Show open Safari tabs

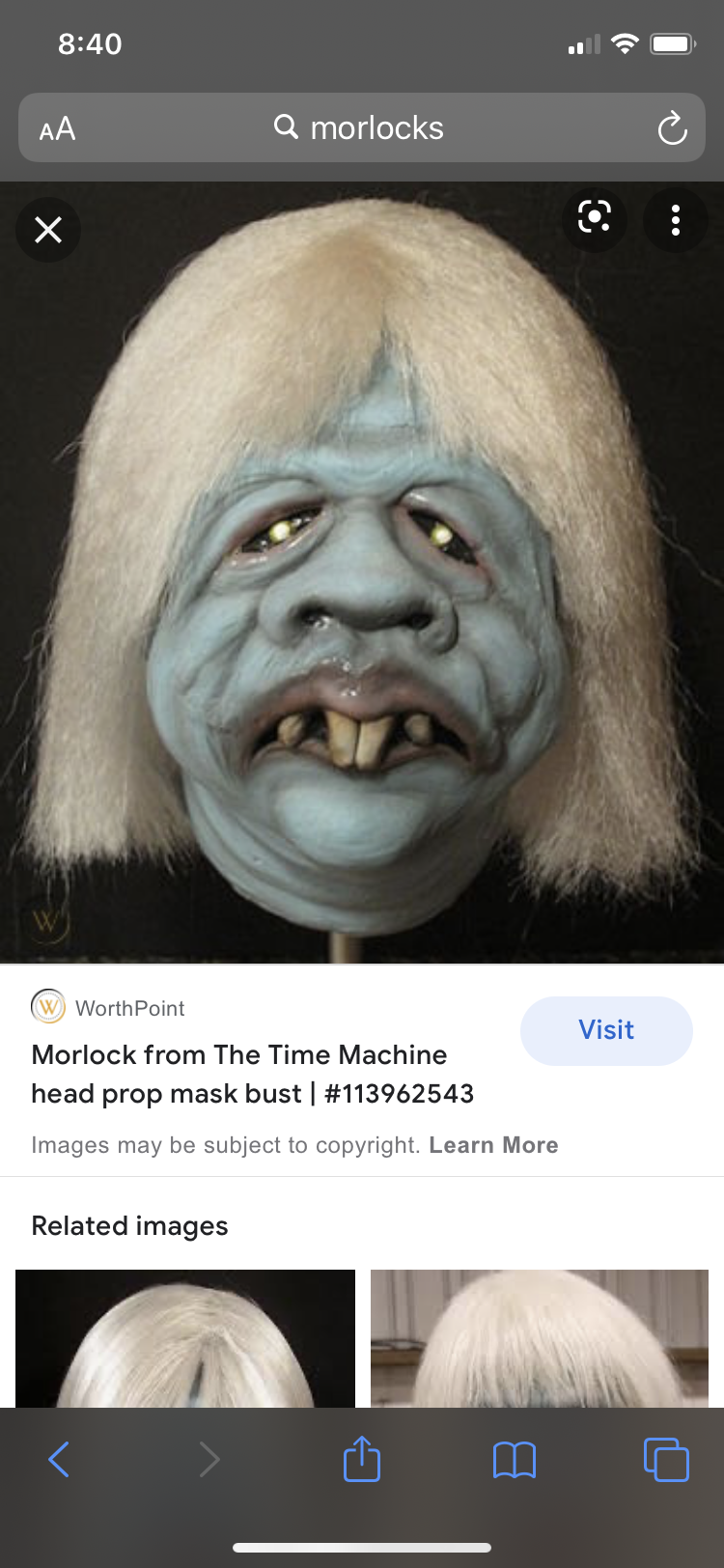(666, 1459)
